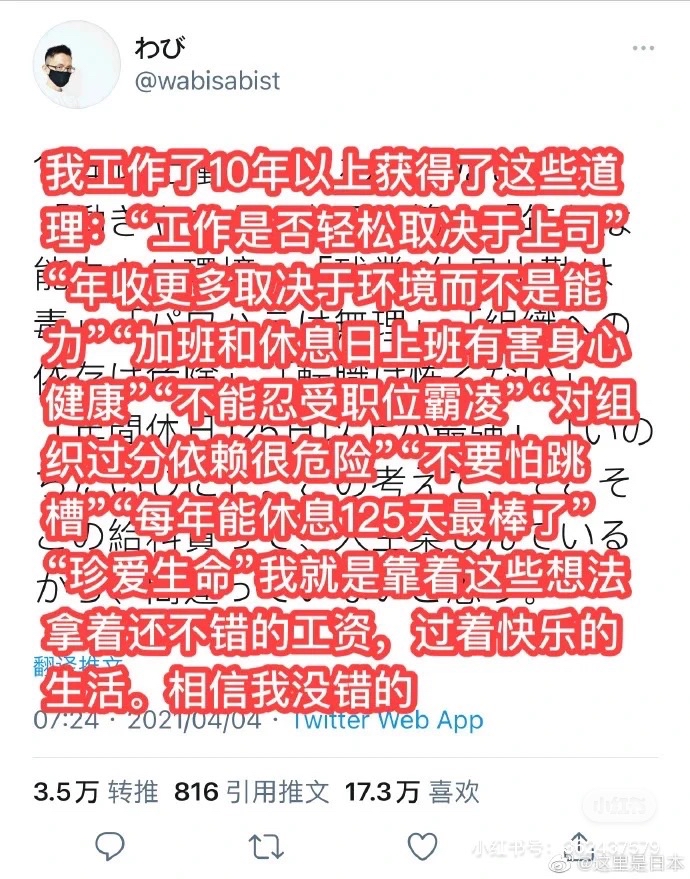Reply to this tweet
690x879 pixels.
click(x=110, y=845)
